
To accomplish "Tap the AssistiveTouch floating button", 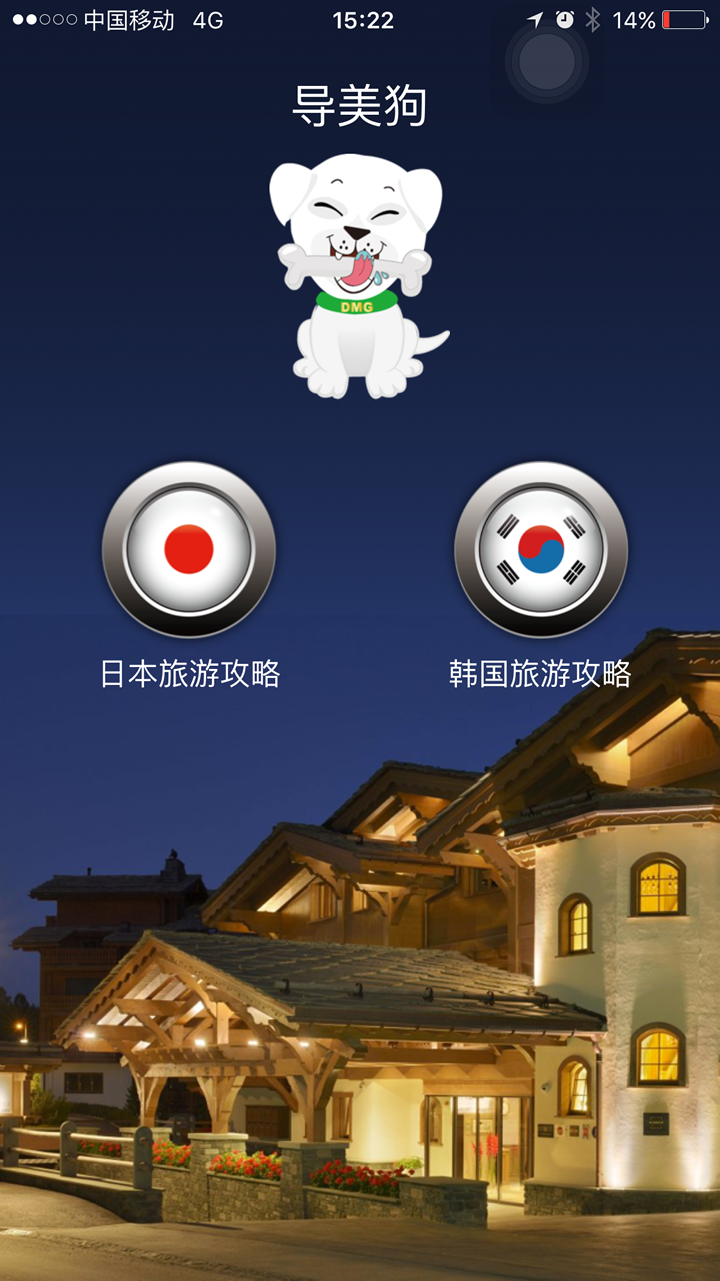I will point(547,61).
